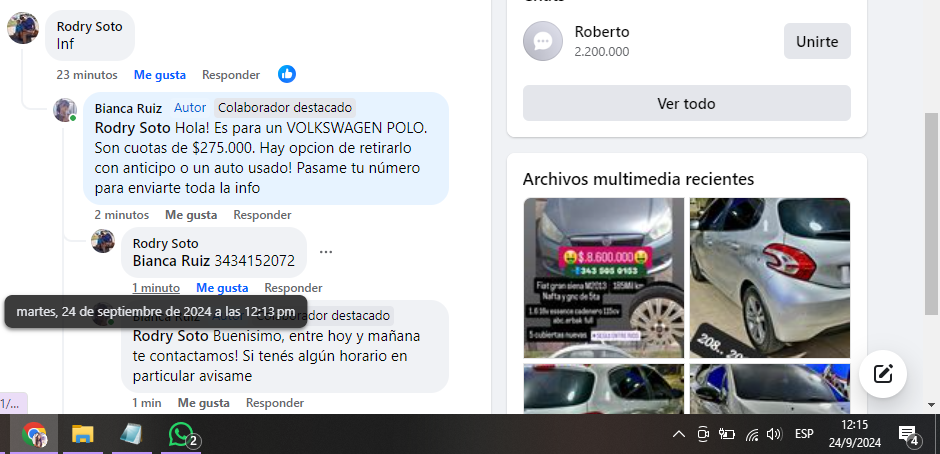This screenshot has height=454, width=940.
Task: Reply to Bianca Ruiz's Volkswagen Polo comment
Action: click(x=262, y=215)
